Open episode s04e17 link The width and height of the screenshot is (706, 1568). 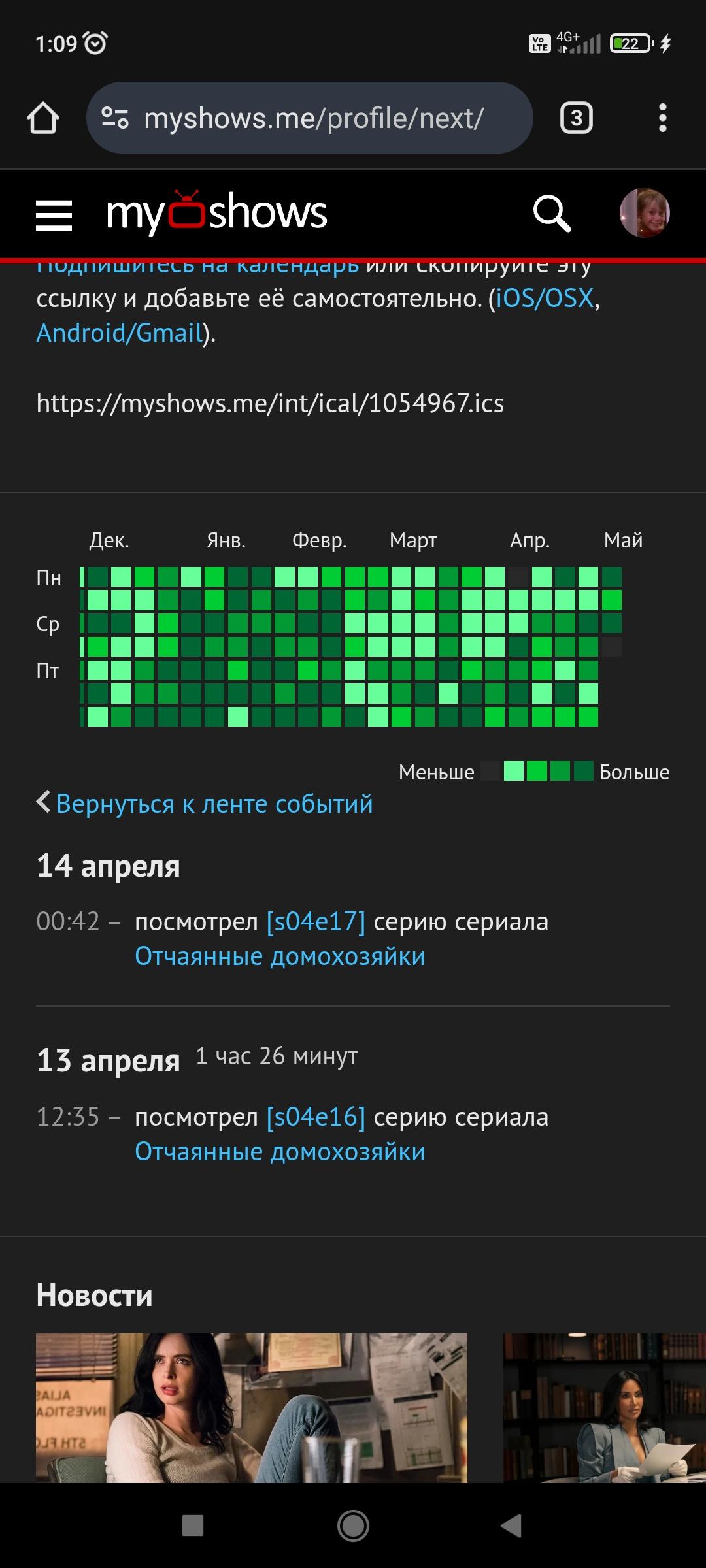[316, 922]
